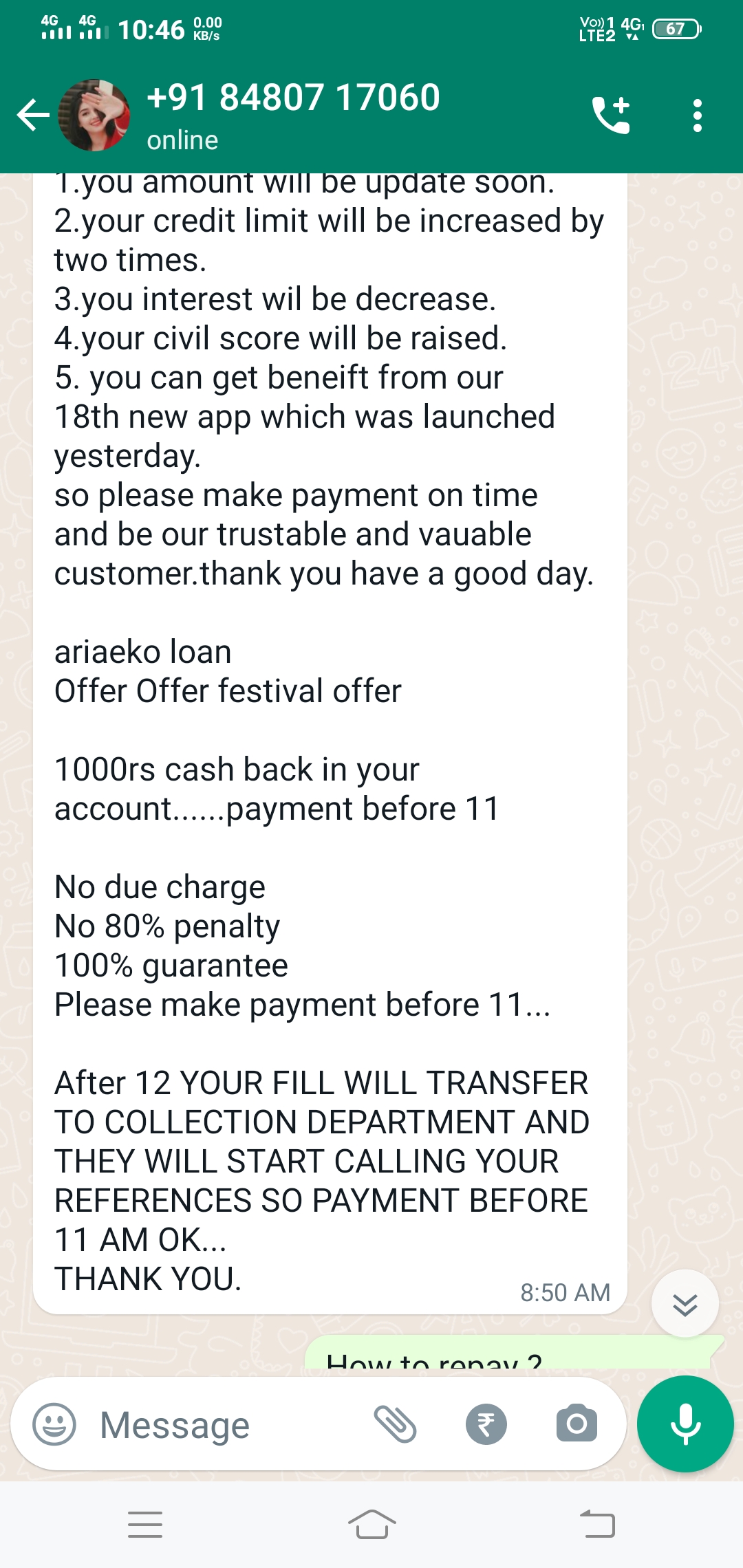Open the three-dot overflow menu
This screenshot has width=743, height=1568.
[x=698, y=115]
